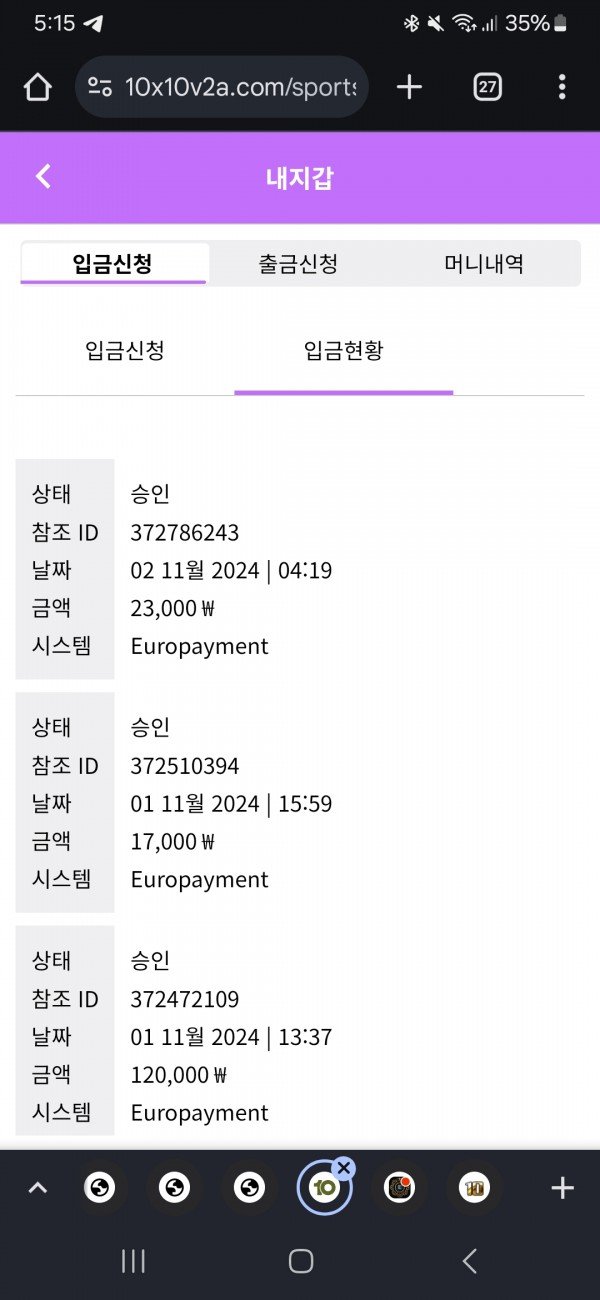Screen dimensions: 600x1300
Task: Open the 입금신청 sub-tab
Action: [125, 351]
